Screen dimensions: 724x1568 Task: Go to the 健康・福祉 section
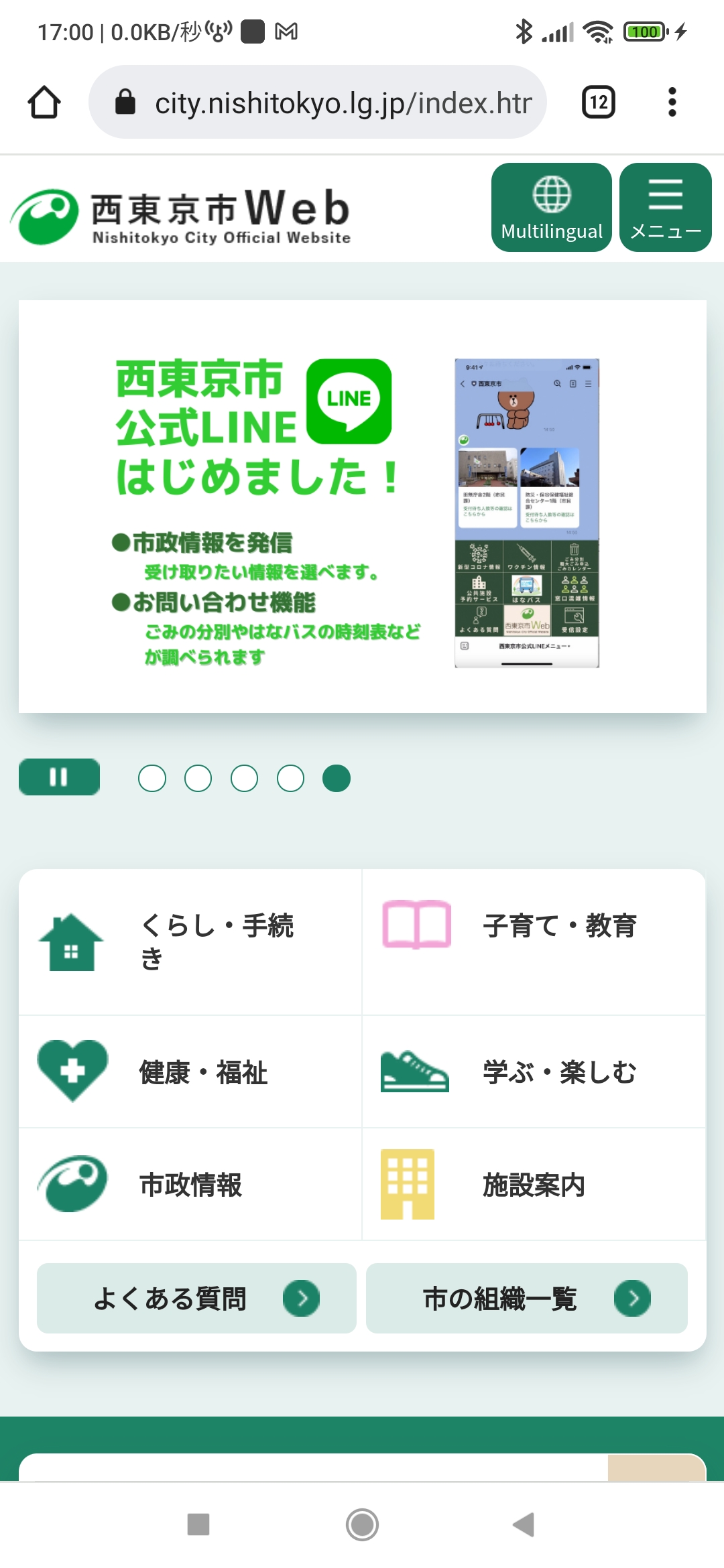tap(190, 1072)
